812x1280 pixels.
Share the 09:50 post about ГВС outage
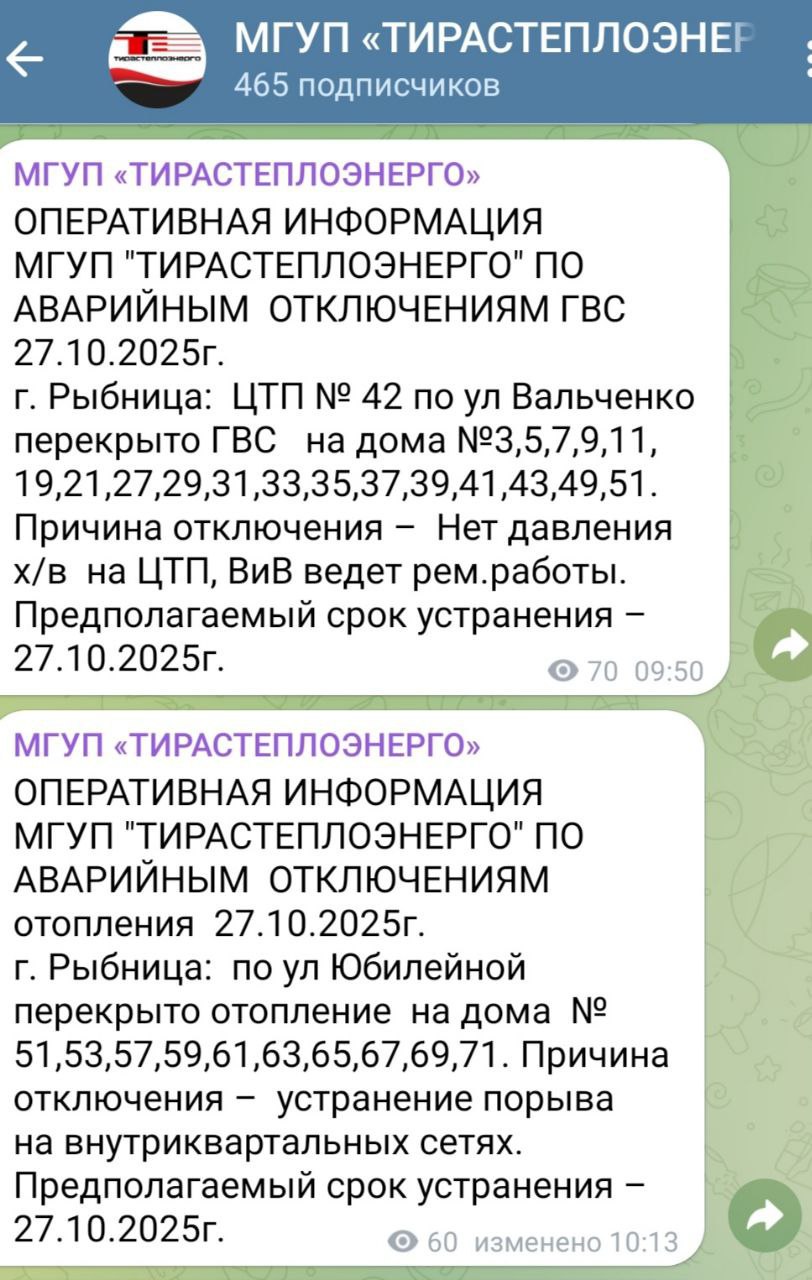coord(783,648)
